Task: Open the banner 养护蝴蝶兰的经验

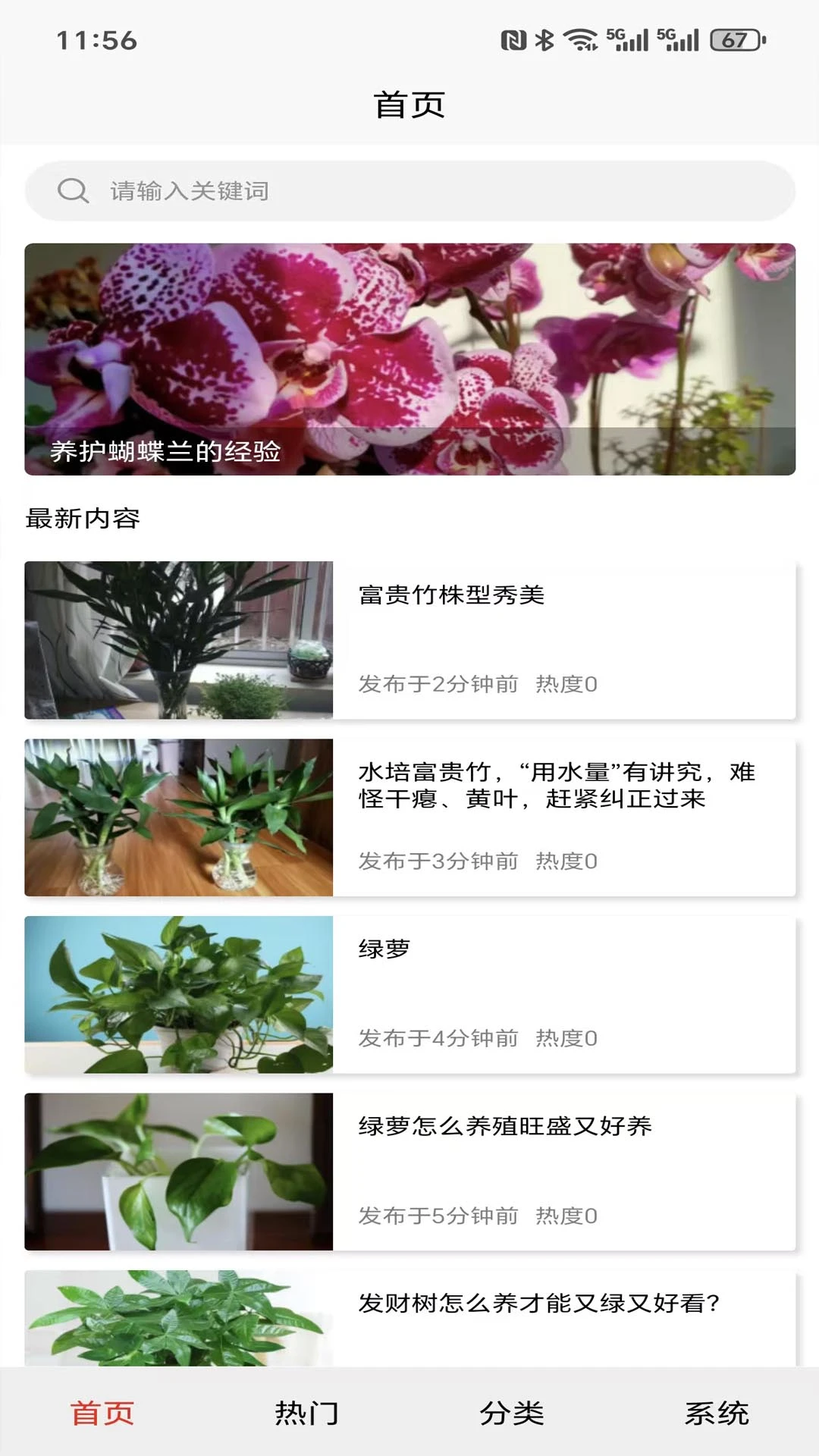Action: 409,356
